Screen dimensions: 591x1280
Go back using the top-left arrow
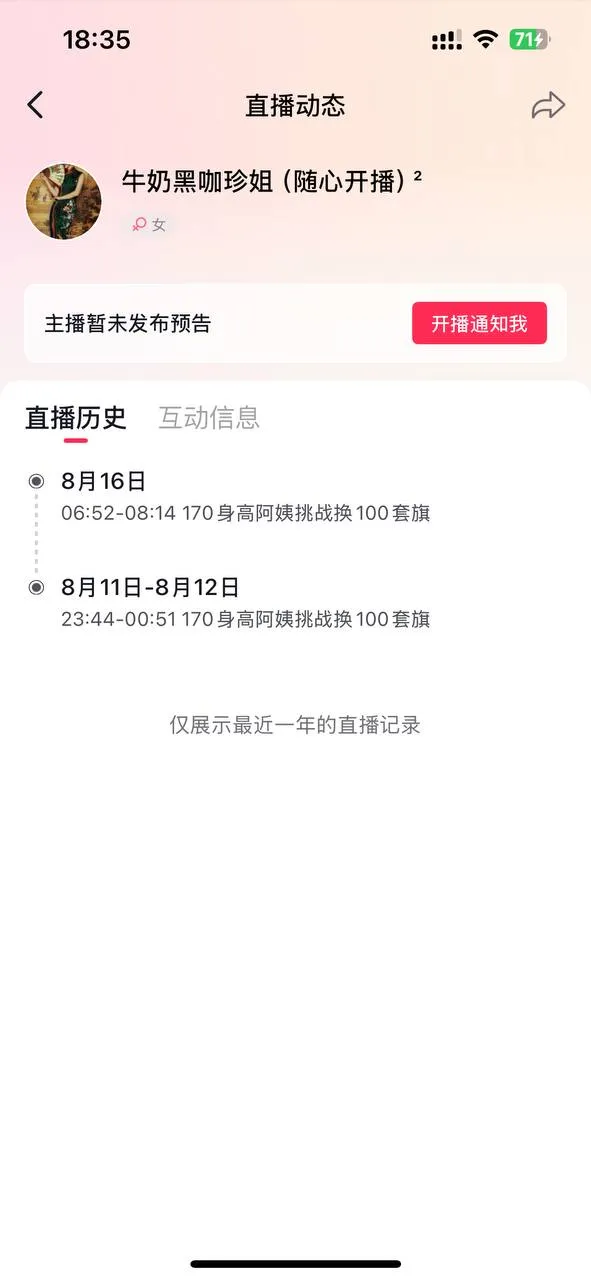pos(36,105)
